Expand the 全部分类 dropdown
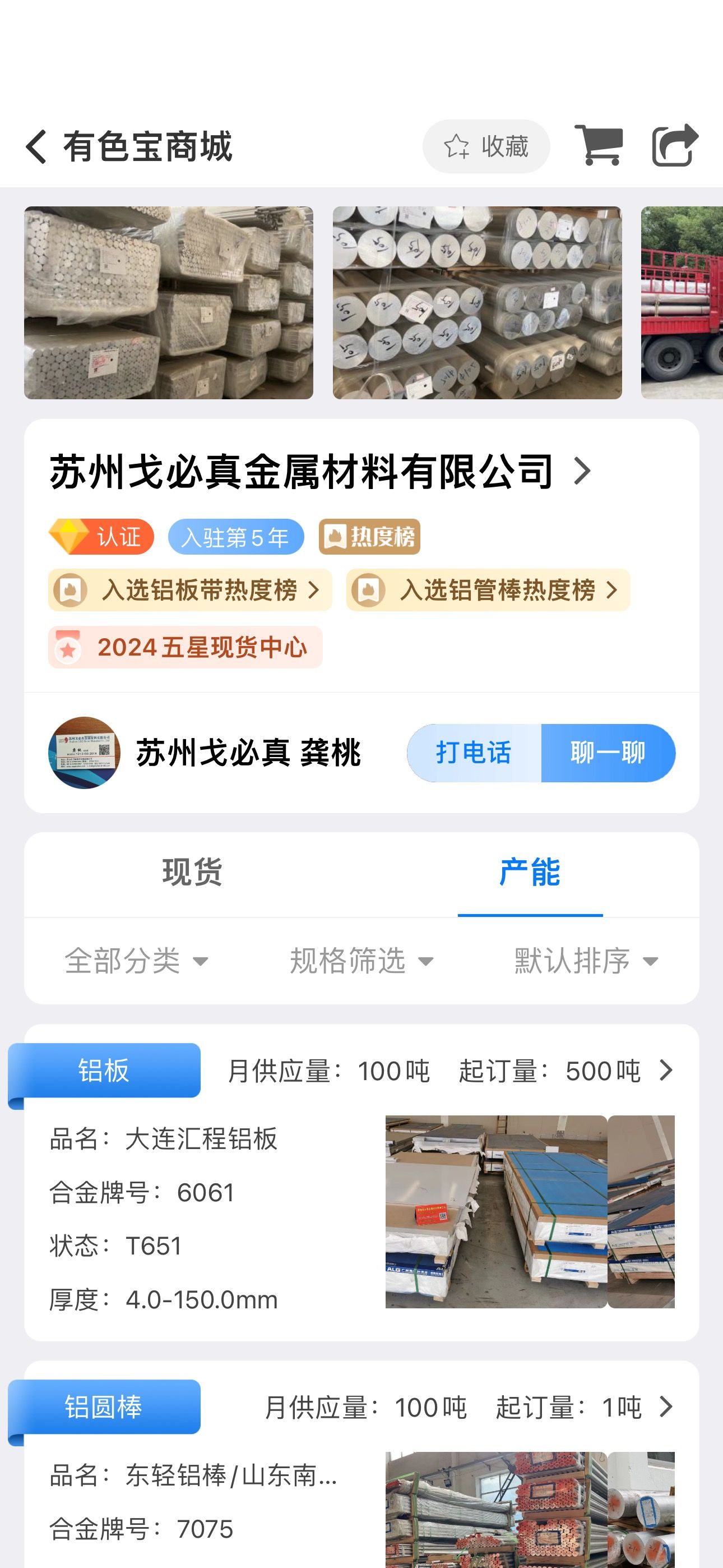This screenshot has width=723, height=1568. 136,961
